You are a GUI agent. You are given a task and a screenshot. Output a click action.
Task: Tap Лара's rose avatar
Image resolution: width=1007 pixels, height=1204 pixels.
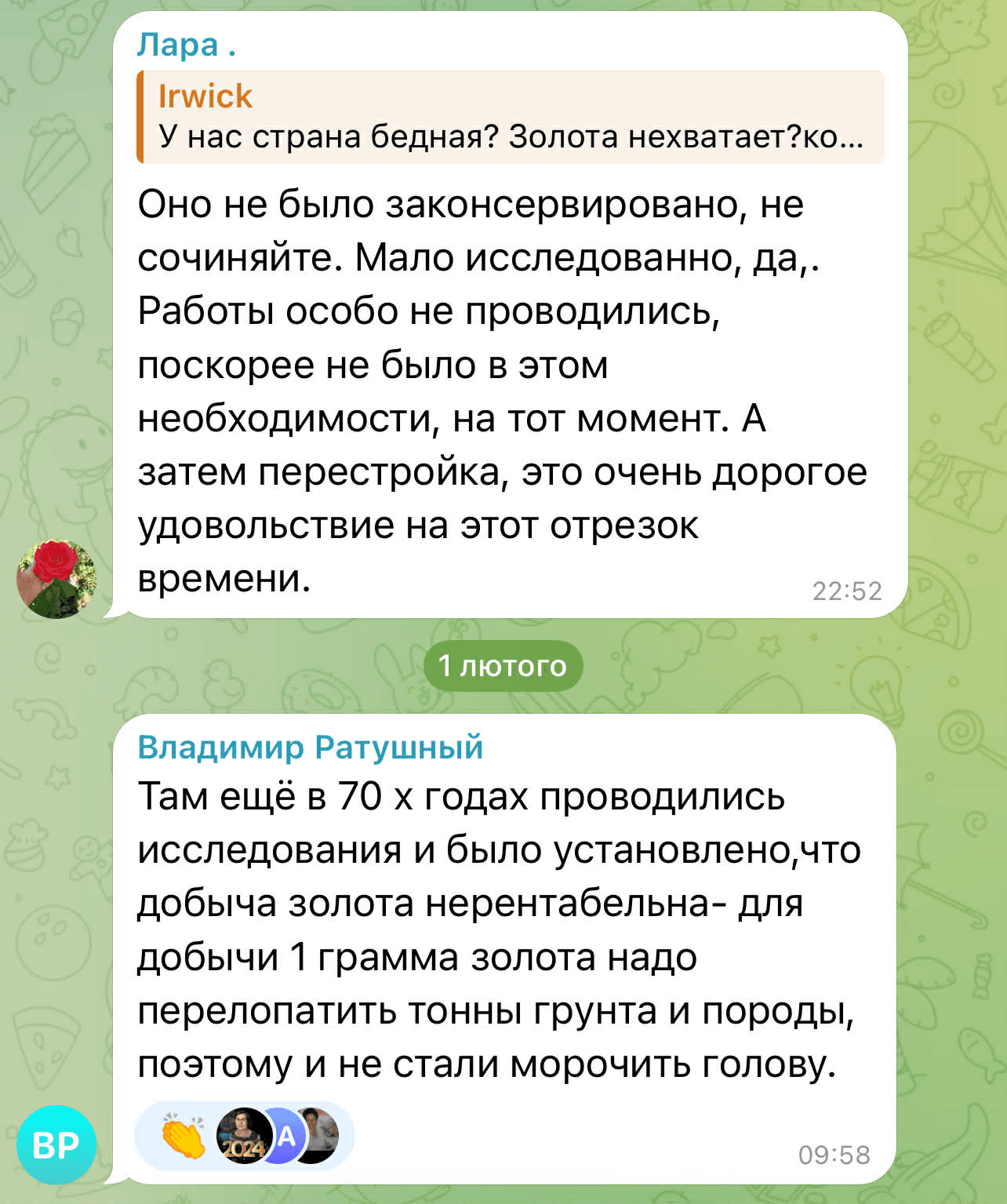(x=57, y=579)
